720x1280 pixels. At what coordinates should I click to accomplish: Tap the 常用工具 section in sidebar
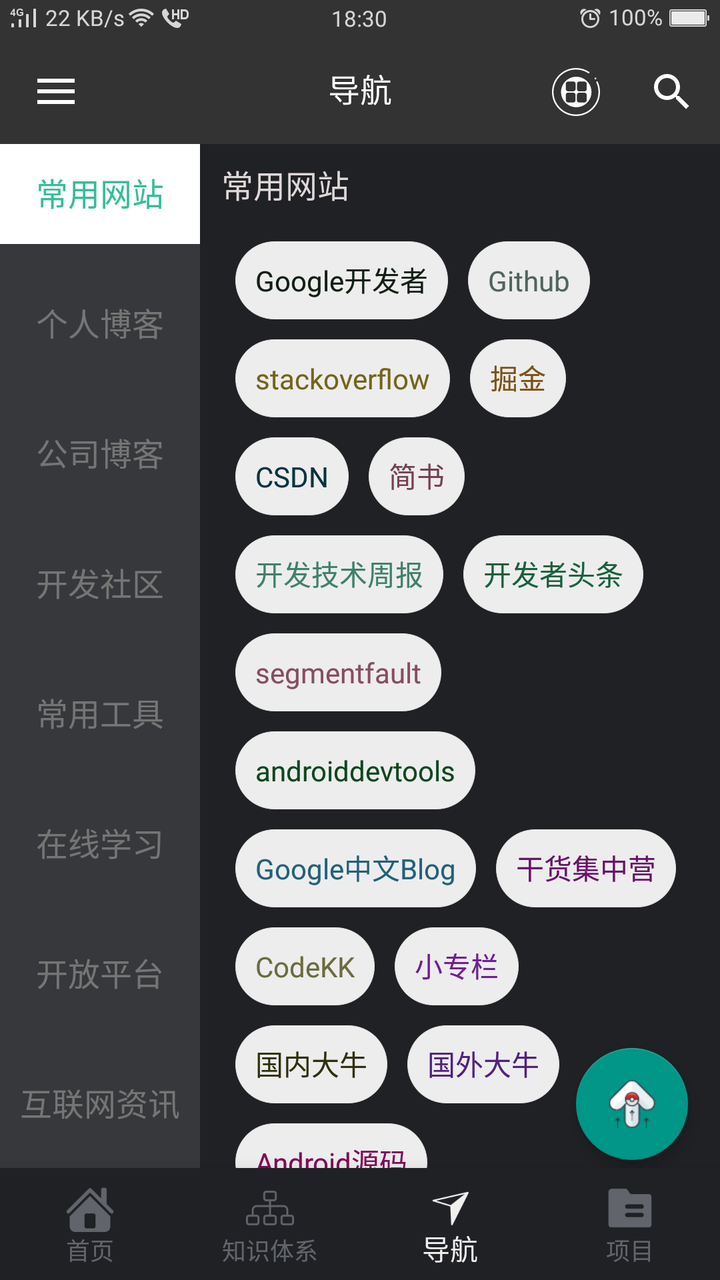pyautogui.click(x=100, y=714)
